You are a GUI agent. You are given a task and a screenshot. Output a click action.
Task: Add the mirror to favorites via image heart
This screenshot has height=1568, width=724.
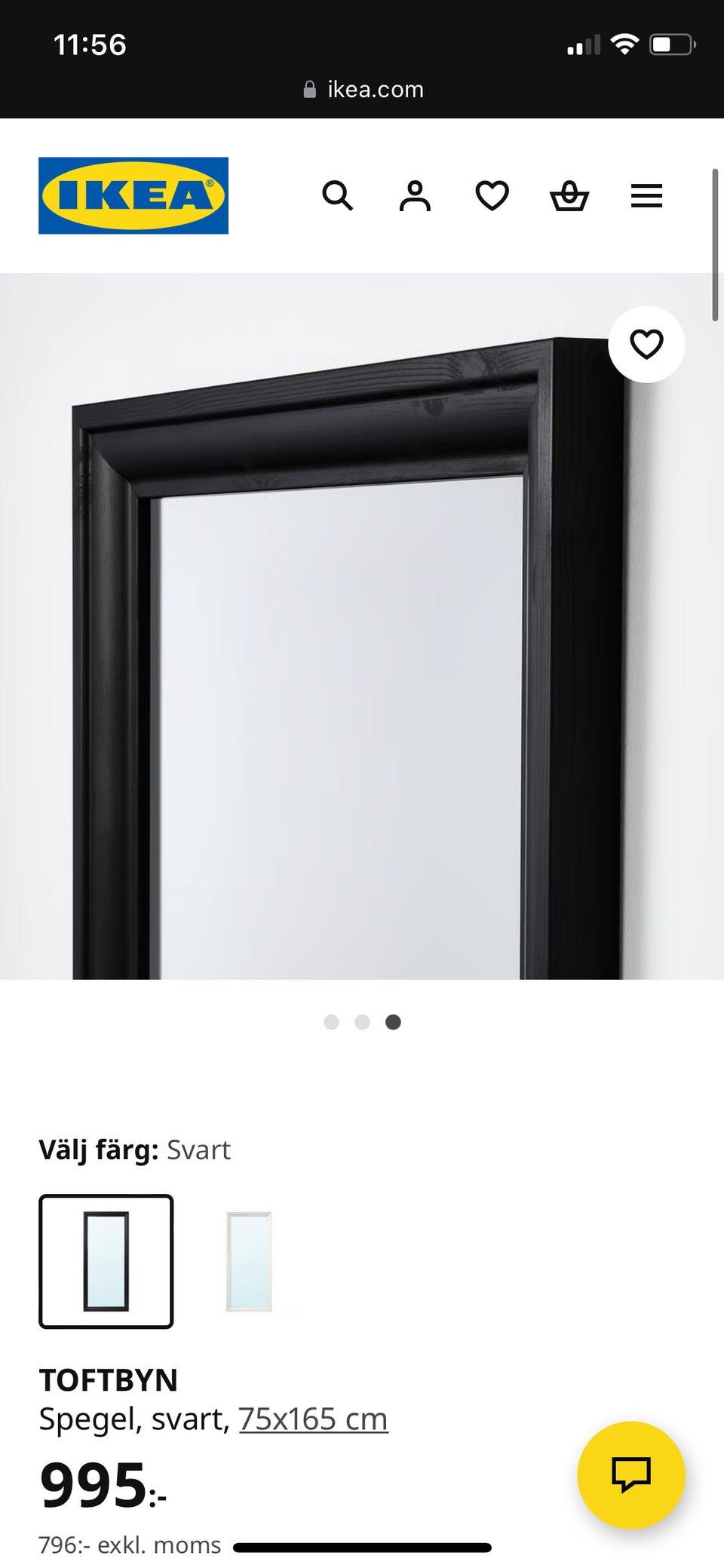coord(647,345)
